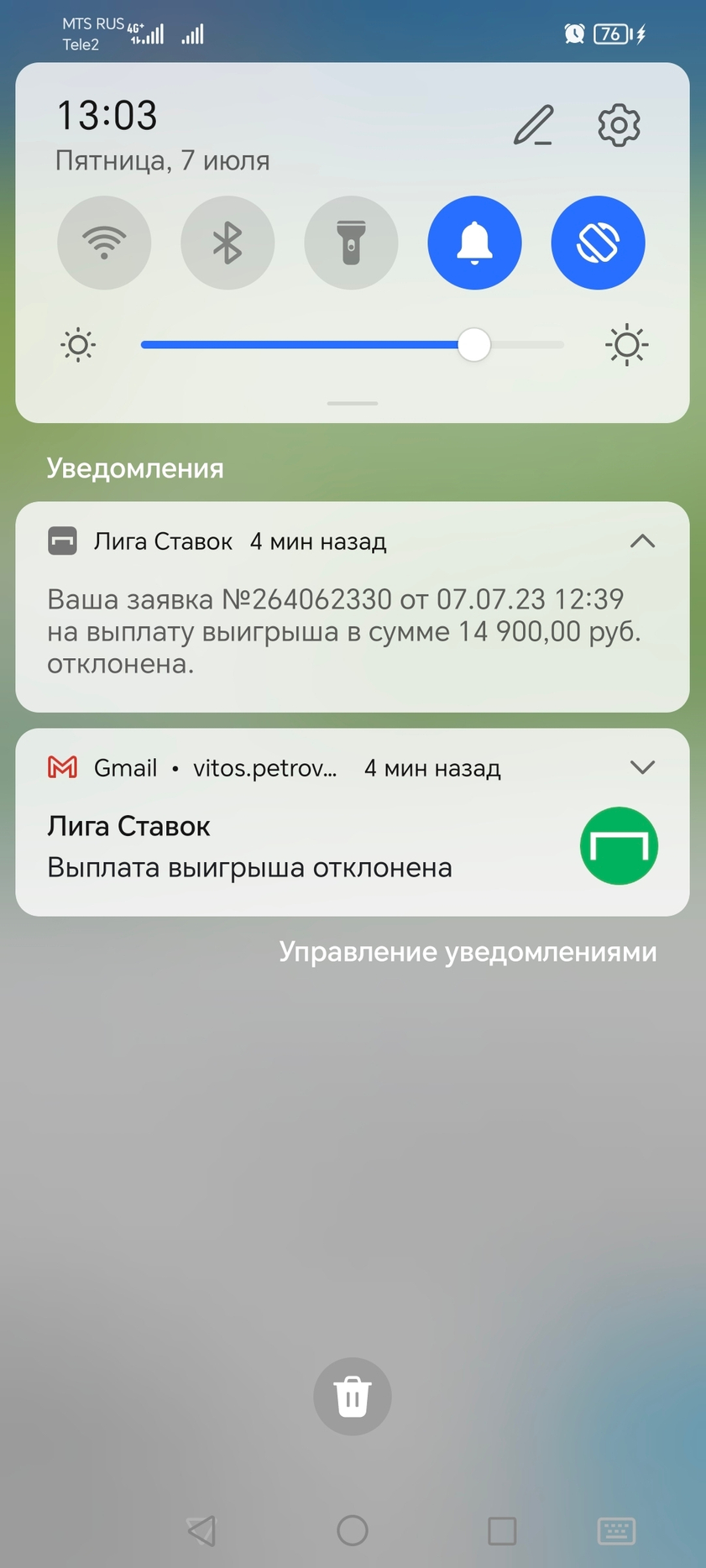Open Управление уведомлениями
Viewport: 706px width, 1568px height.
[x=468, y=952]
